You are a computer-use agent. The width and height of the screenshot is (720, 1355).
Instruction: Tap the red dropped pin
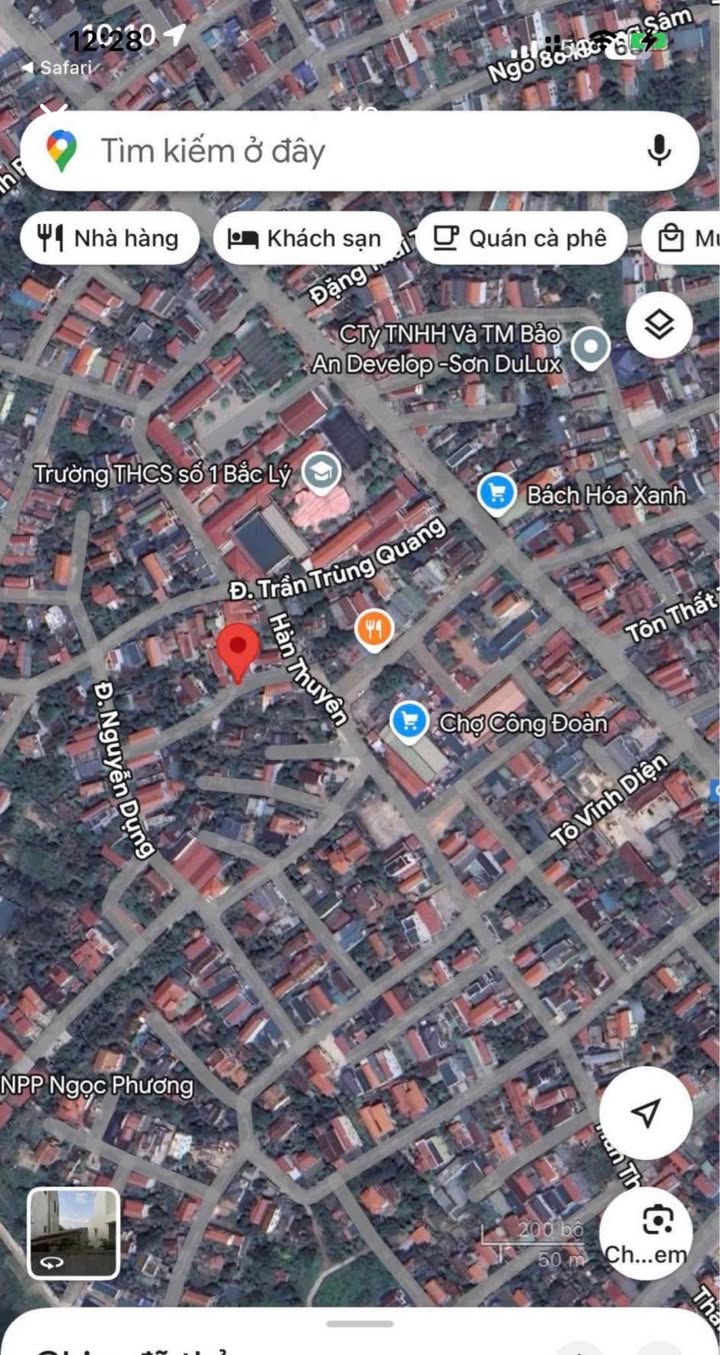pos(238,651)
